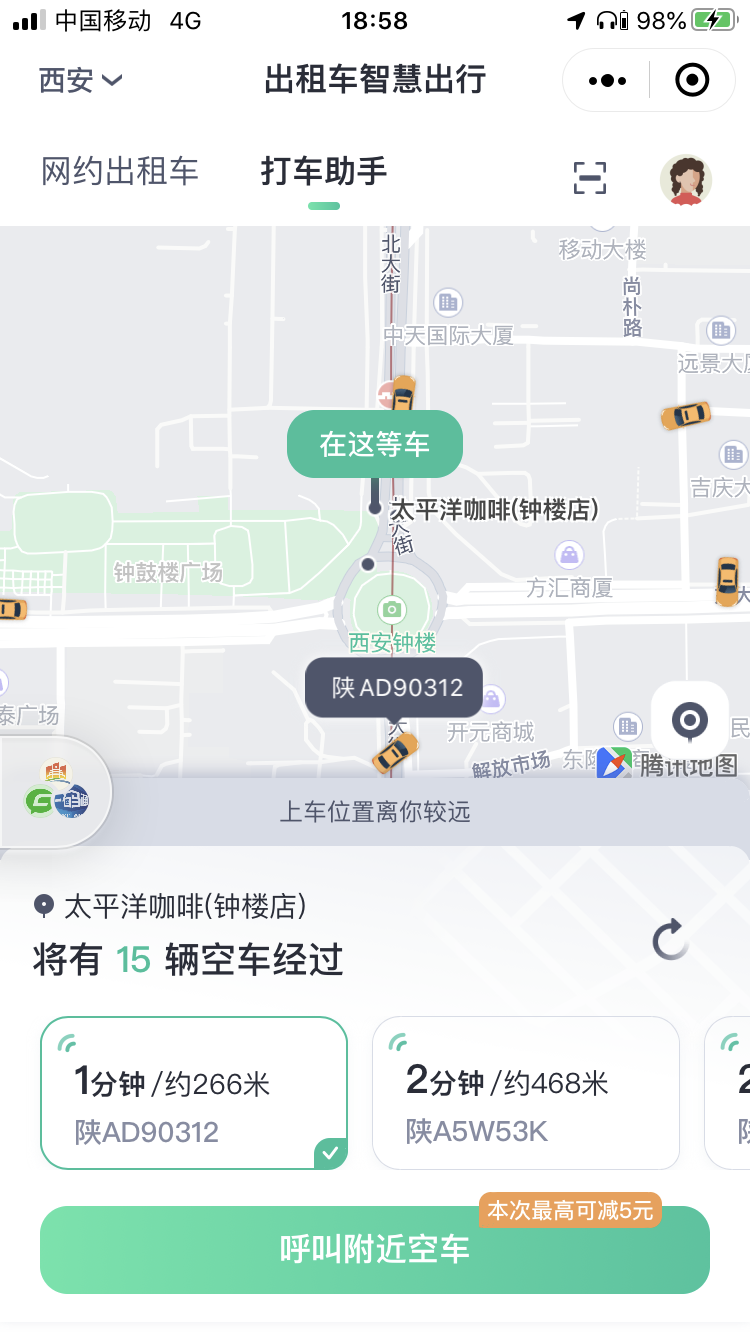Screen dimensions: 750x1334
Task: Open the mini program more options menu
Action: (607, 80)
